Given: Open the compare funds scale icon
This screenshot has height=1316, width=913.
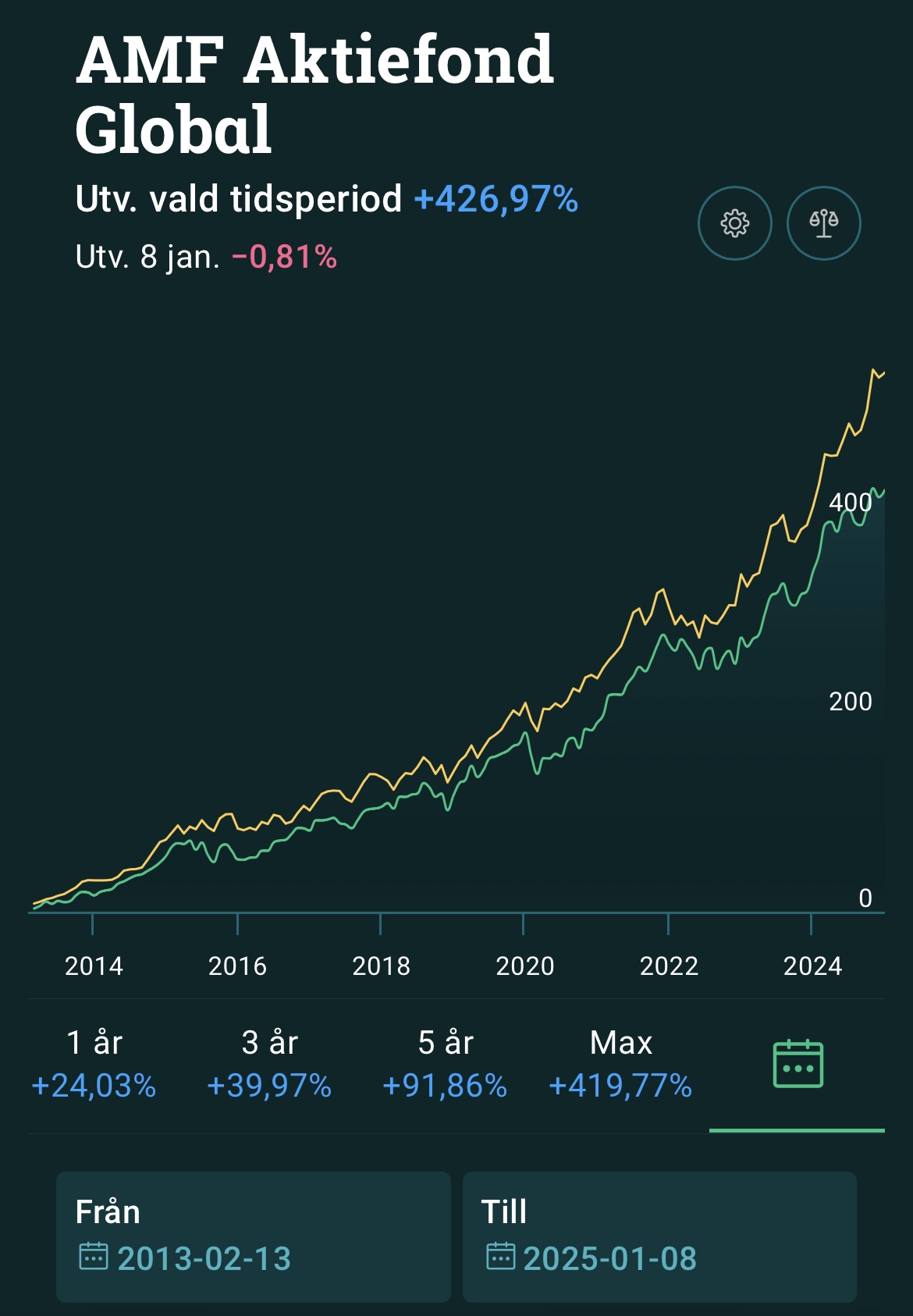Looking at the screenshot, I should (823, 223).
